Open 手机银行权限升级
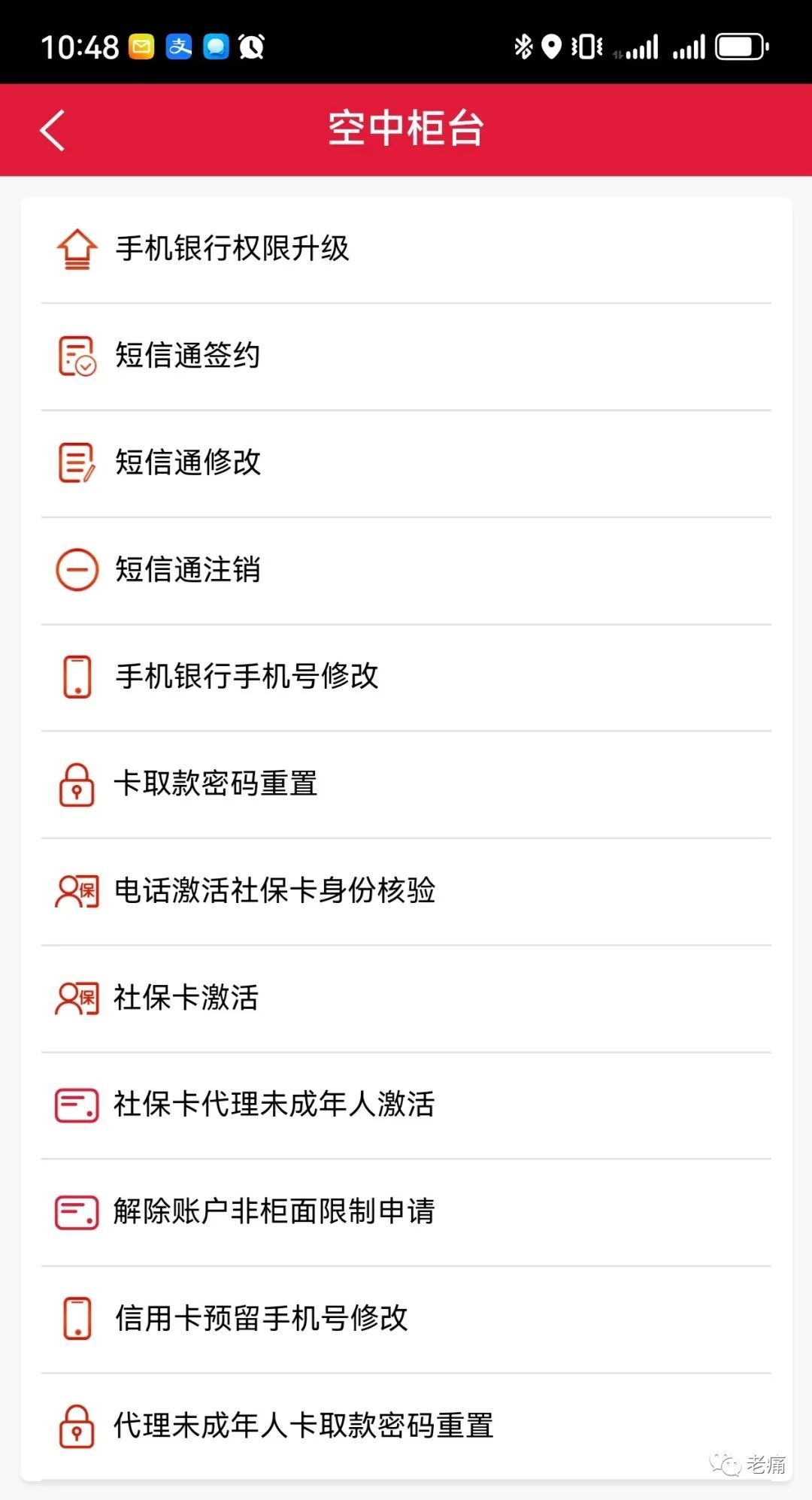812x1500 pixels. 406,250
